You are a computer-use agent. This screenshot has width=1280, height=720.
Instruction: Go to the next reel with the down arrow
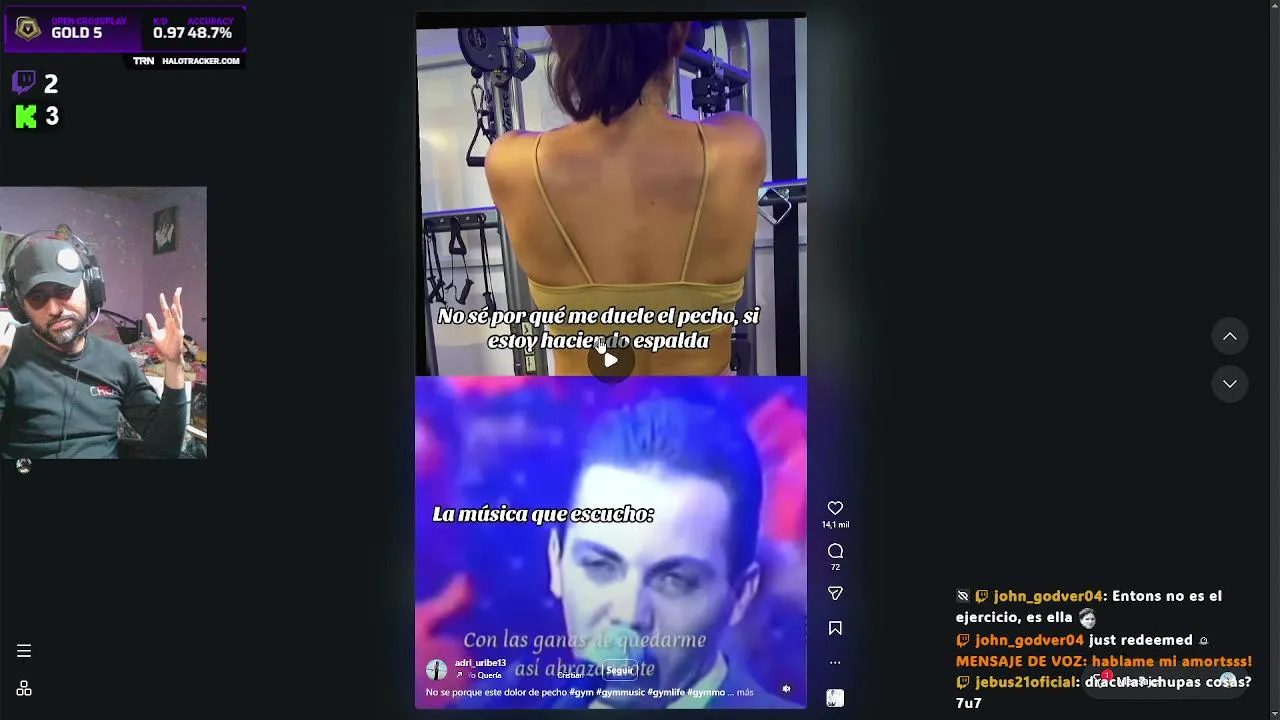[1230, 384]
